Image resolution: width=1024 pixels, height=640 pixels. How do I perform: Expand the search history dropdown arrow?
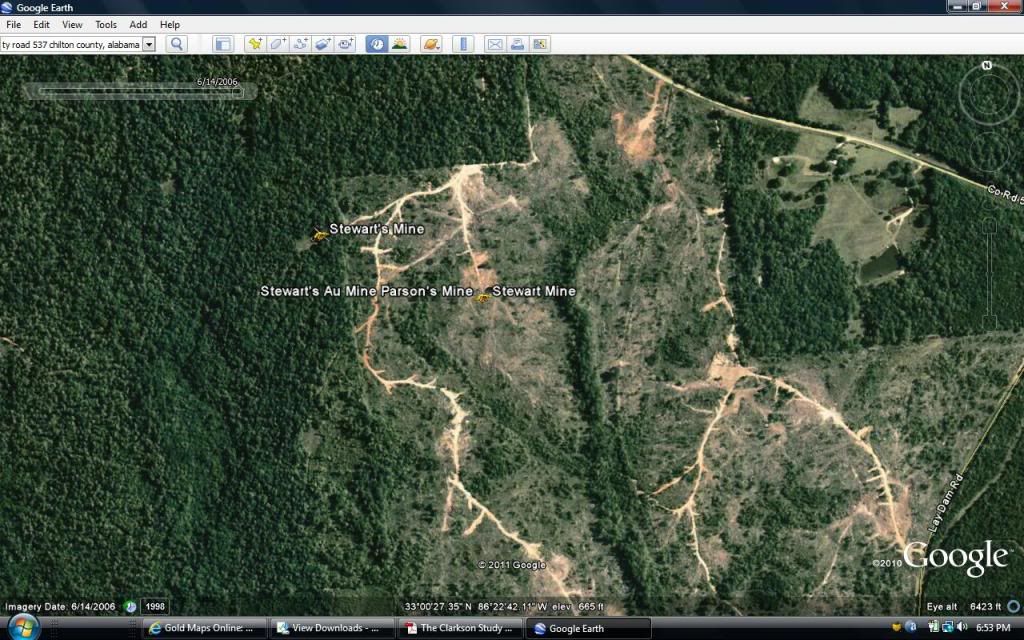click(x=149, y=44)
